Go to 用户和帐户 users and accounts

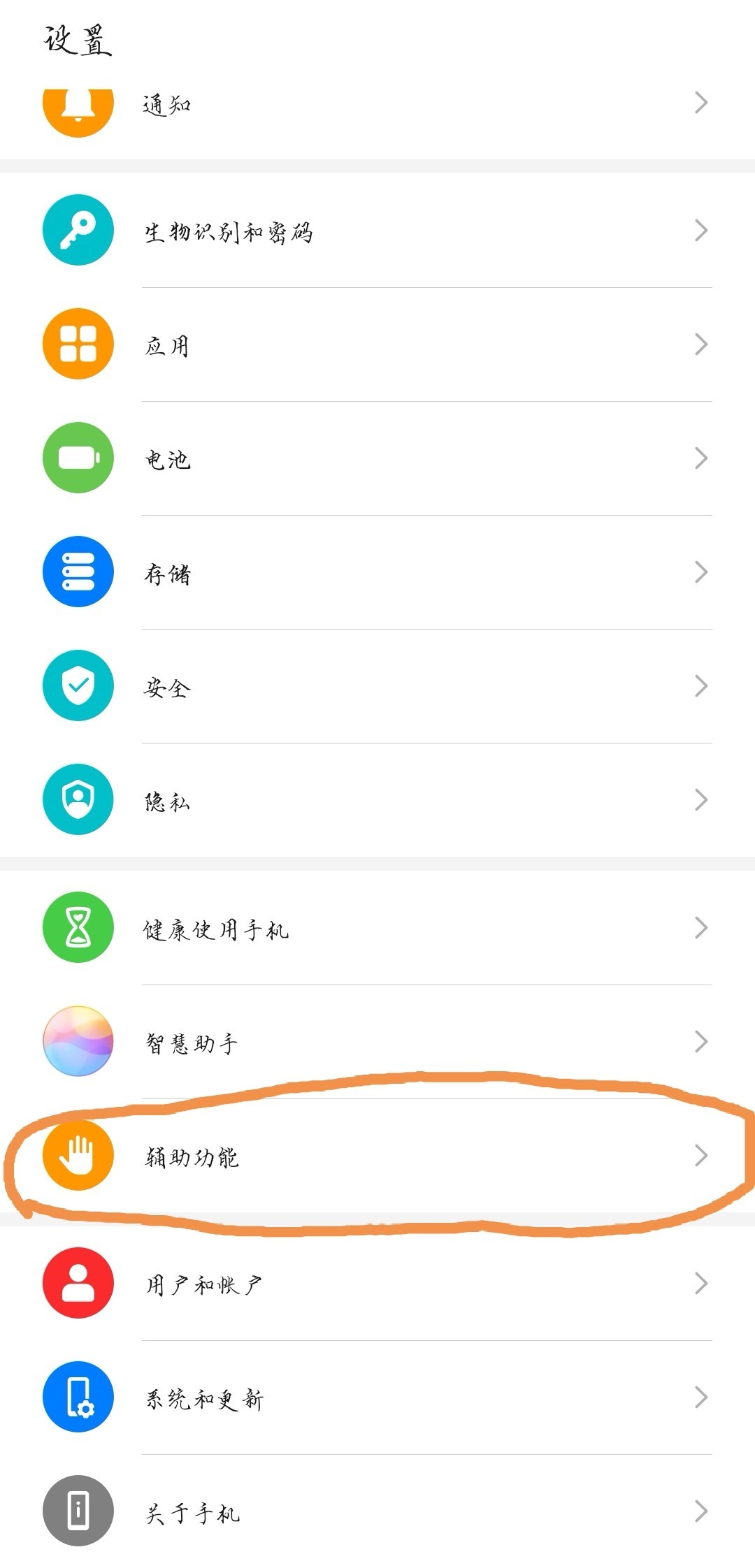[377, 1284]
